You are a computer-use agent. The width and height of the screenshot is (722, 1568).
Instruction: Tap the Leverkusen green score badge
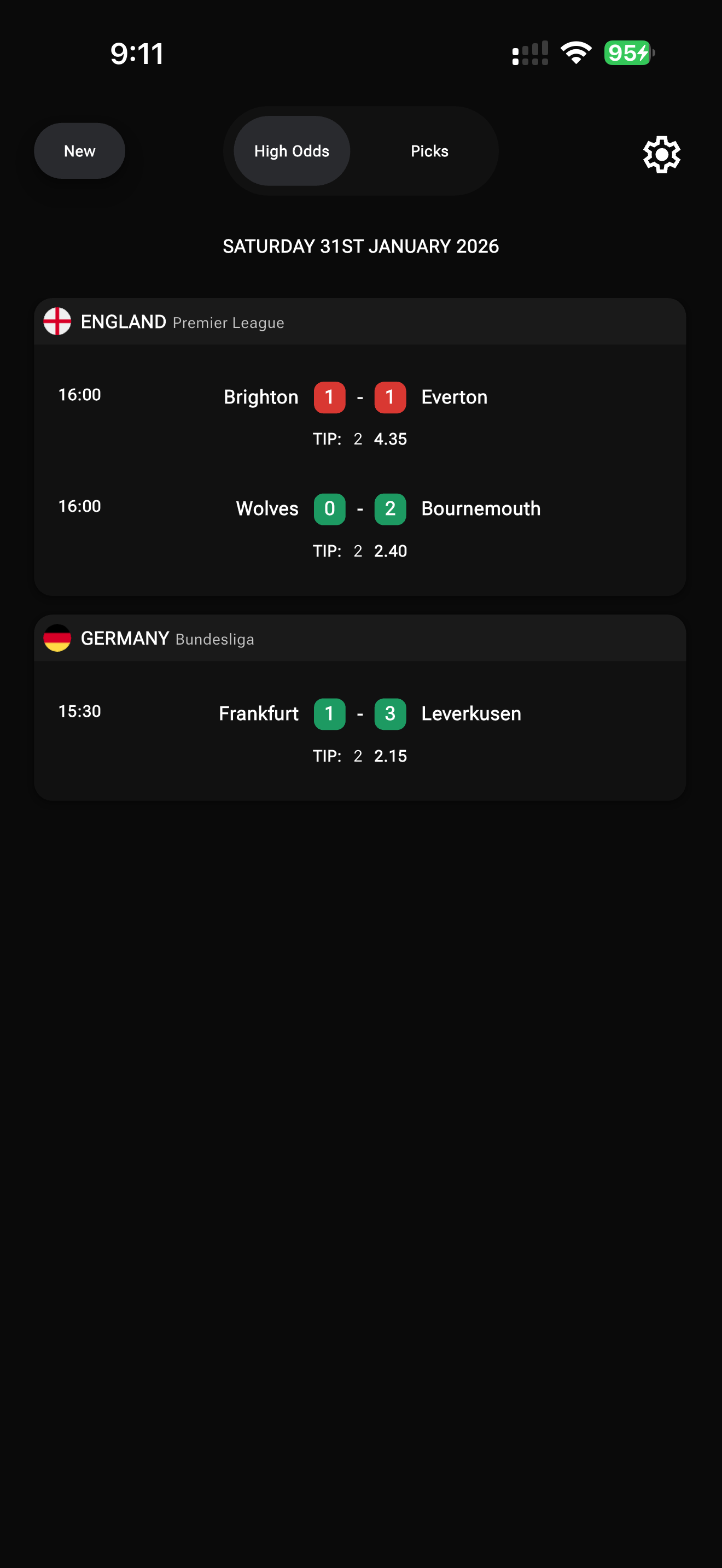(390, 713)
